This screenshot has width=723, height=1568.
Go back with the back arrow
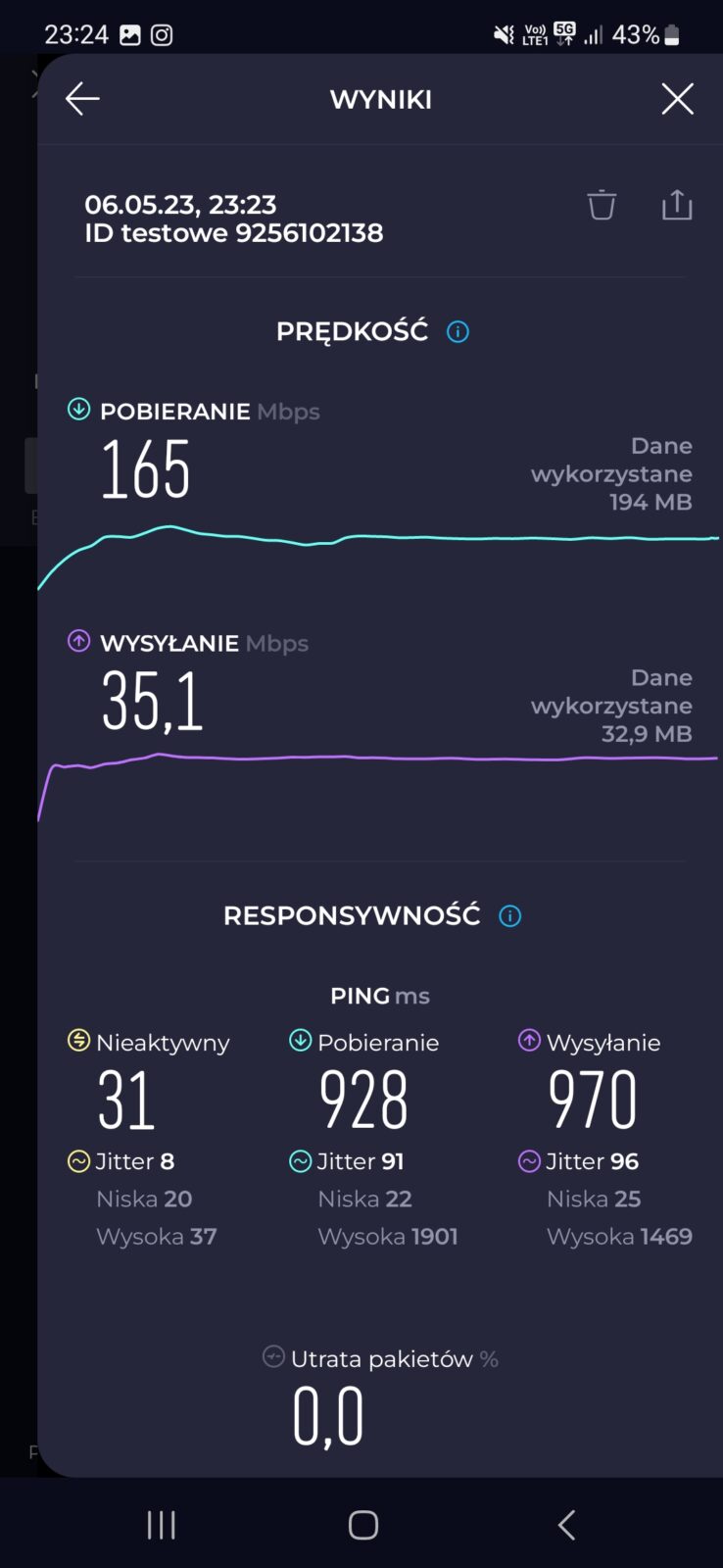pos(82,98)
